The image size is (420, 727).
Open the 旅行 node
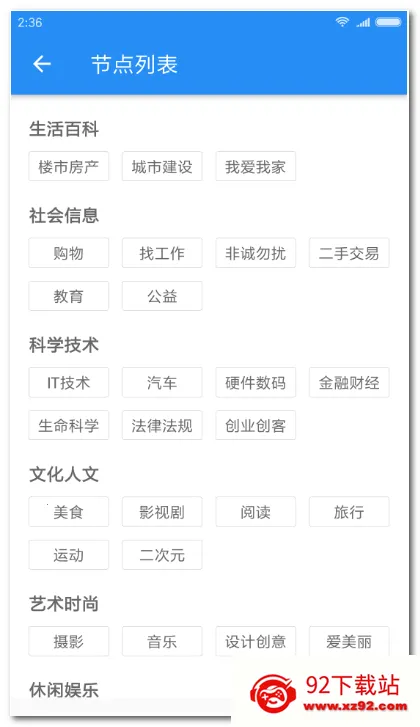[349, 512]
